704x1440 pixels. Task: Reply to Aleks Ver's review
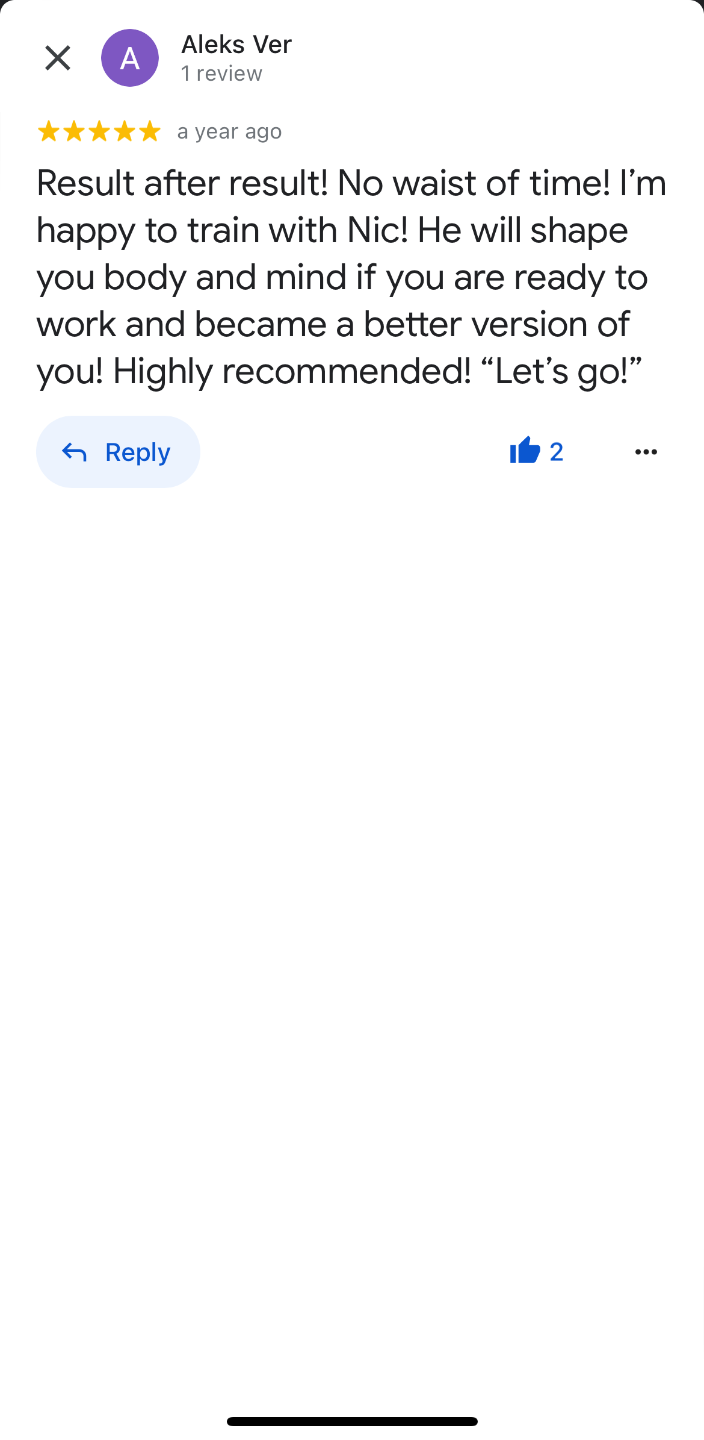pos(118,452)
